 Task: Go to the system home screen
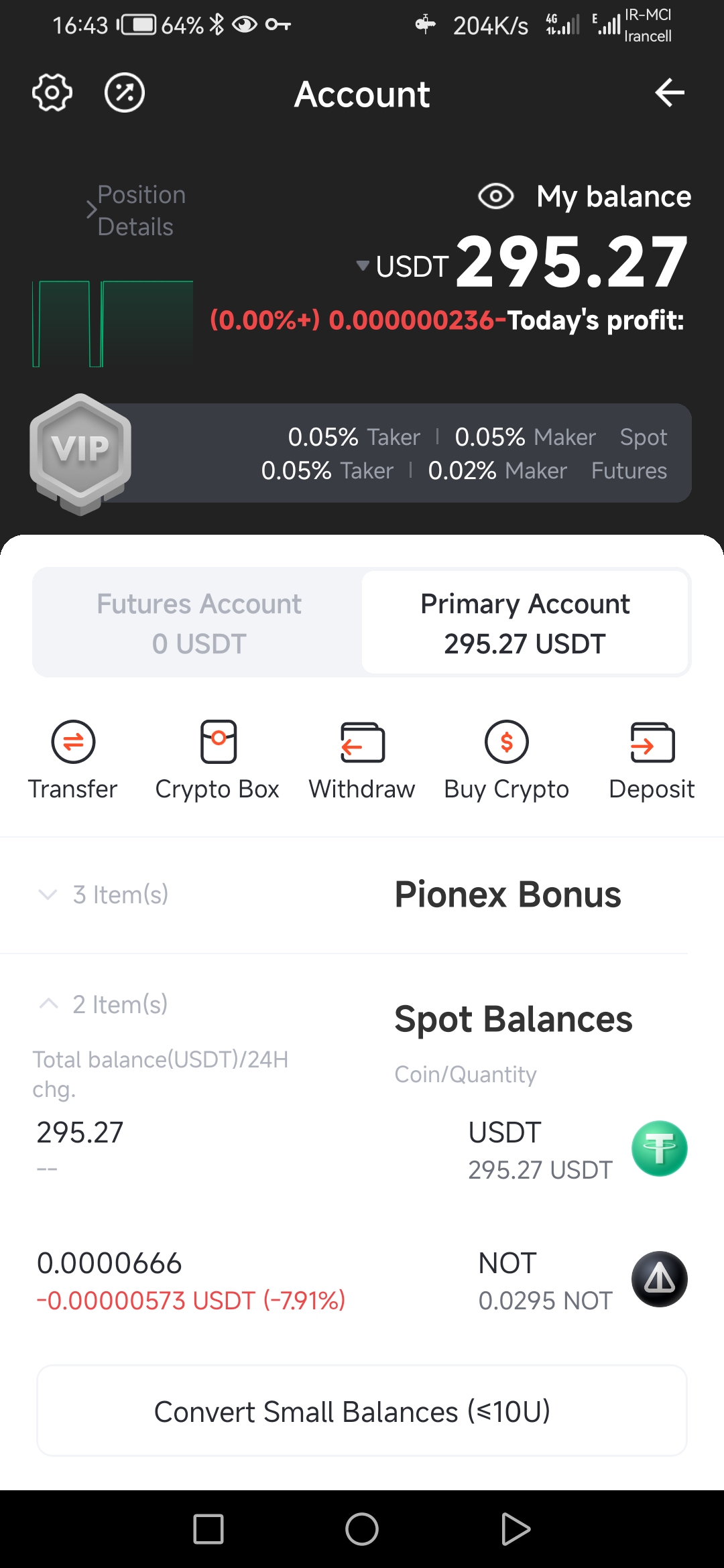(x=362, y=1529)
